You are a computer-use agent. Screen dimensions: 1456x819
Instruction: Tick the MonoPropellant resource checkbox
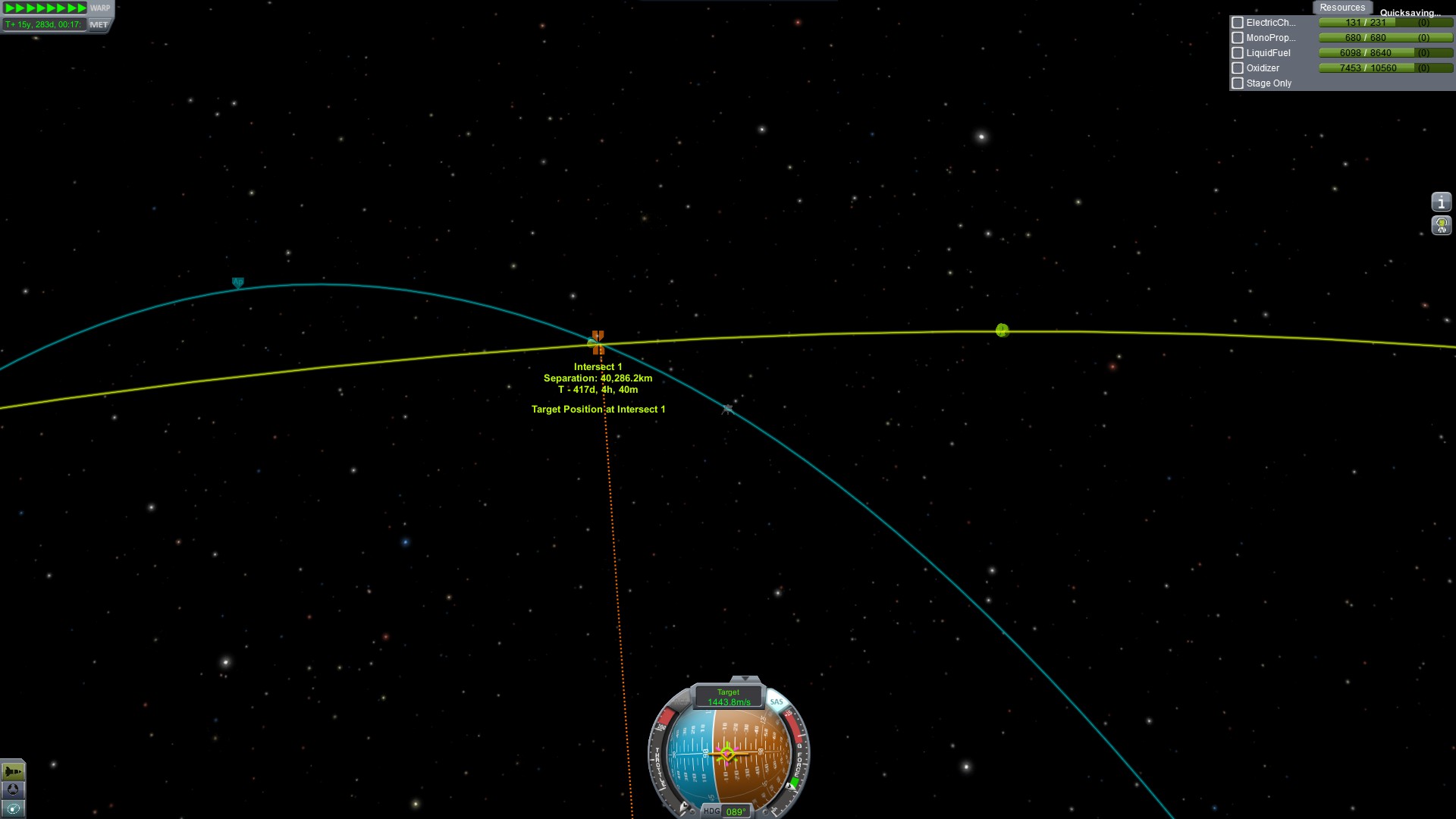coord(1238,38)
